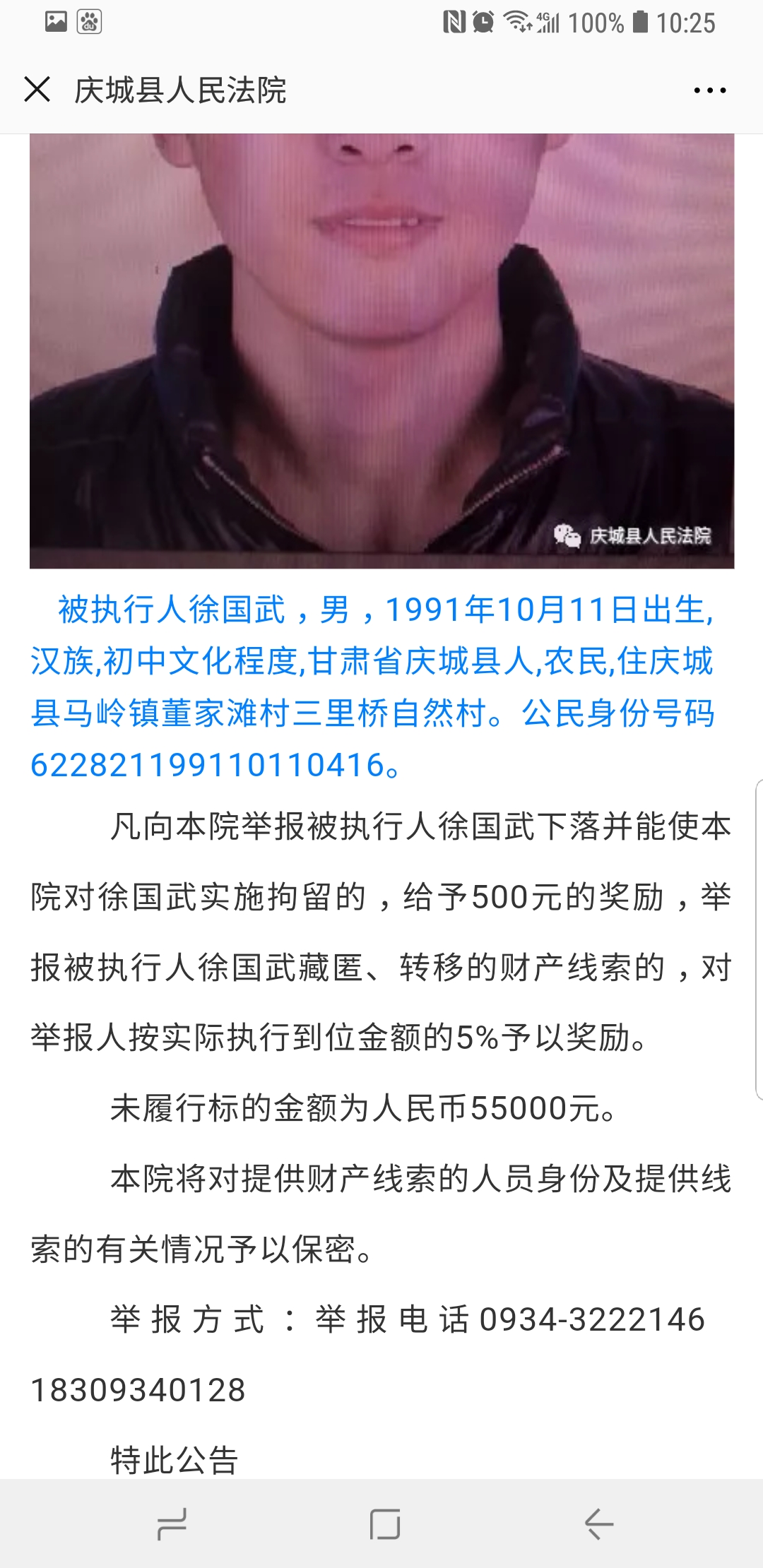
Task: Open the three-dot overflow menu
Action: click(709, 90)
